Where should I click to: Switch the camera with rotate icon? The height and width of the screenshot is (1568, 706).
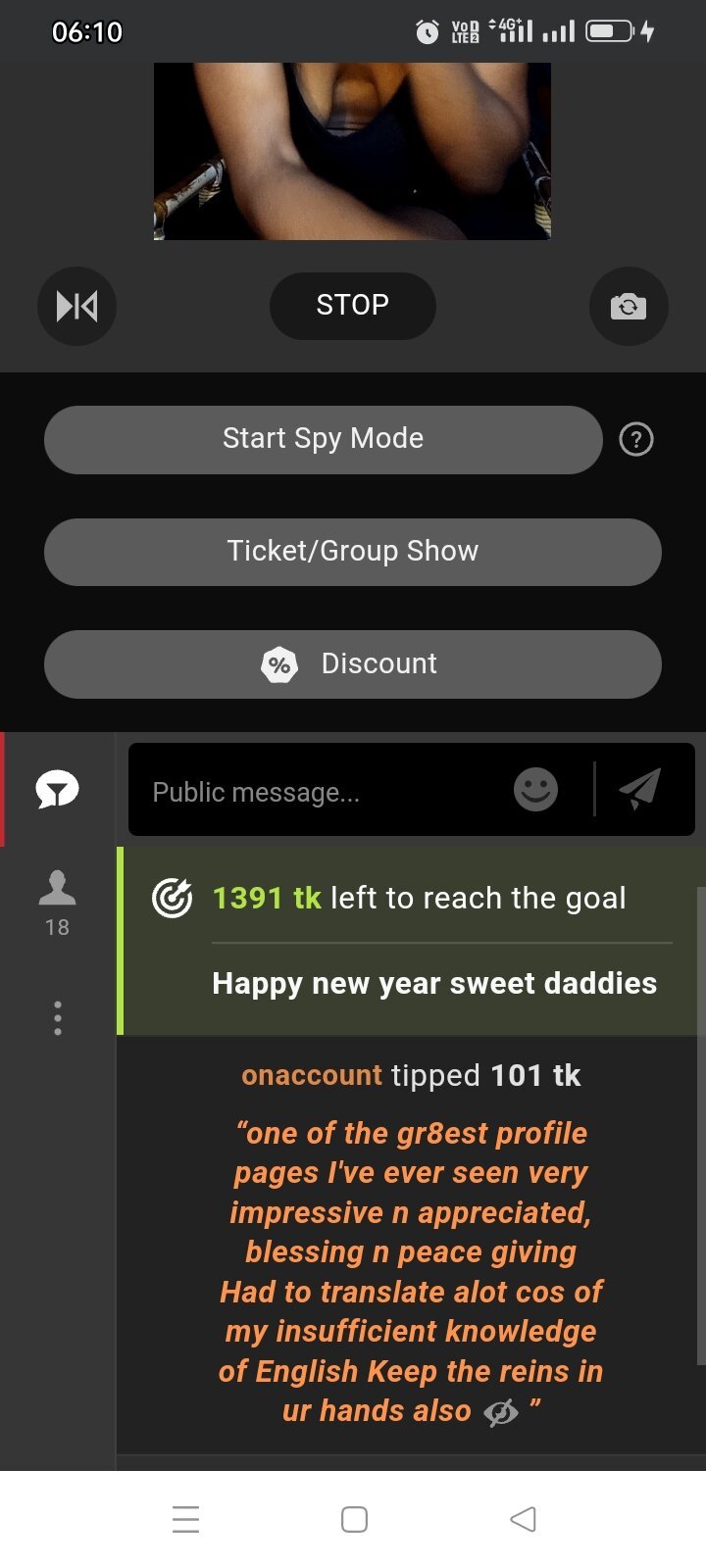629,306
